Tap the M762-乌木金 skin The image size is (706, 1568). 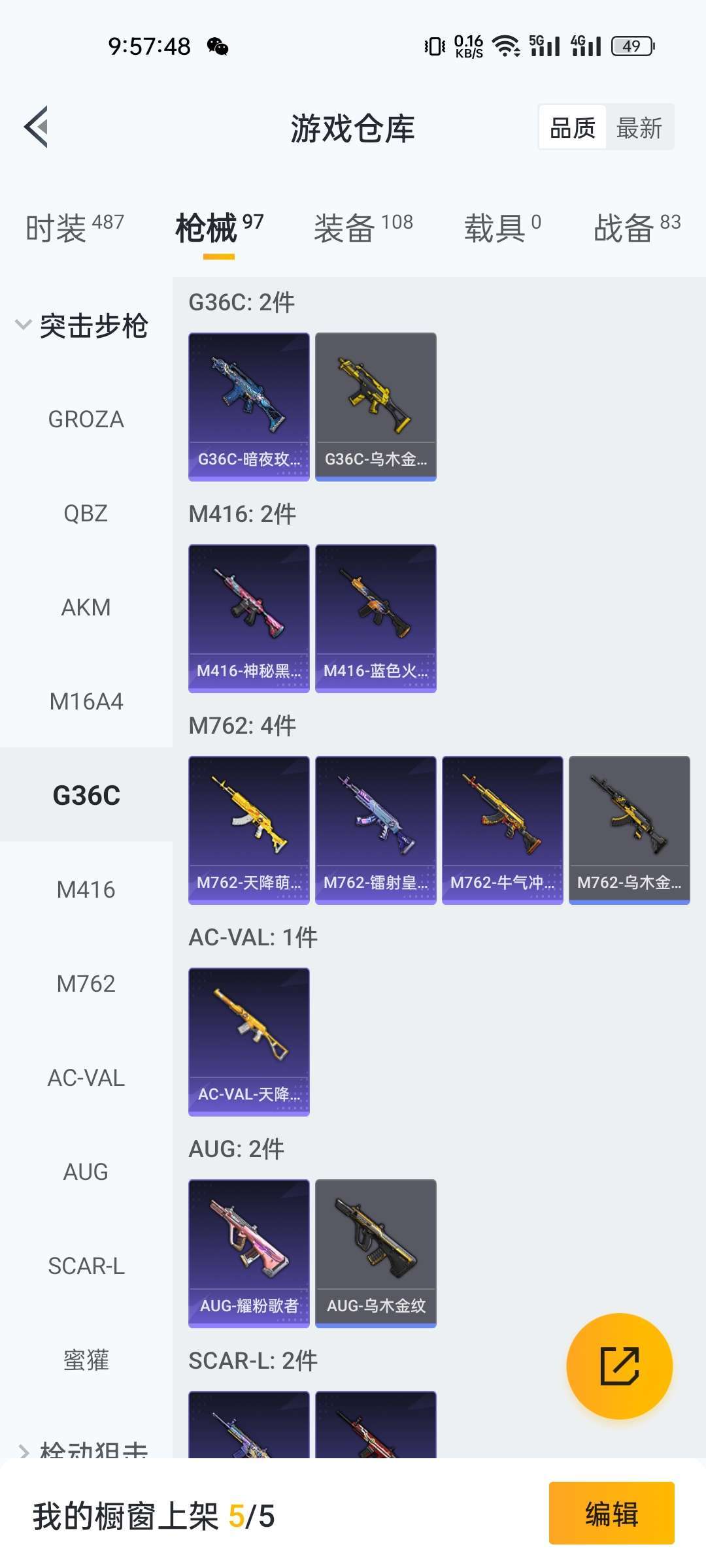(x=630, y=830)
